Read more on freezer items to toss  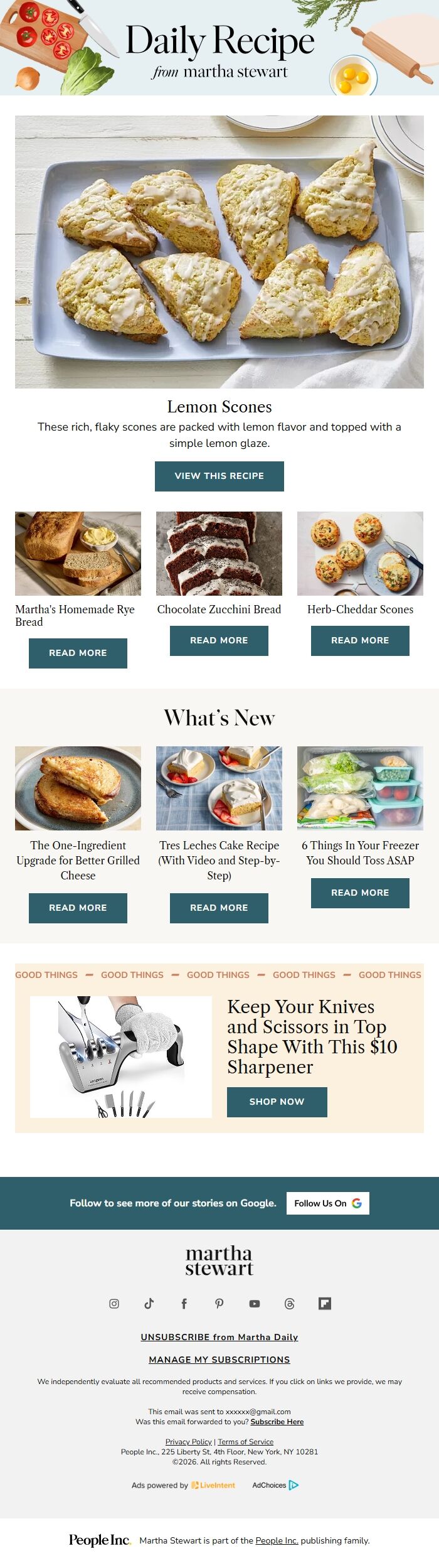click(360, 893)
